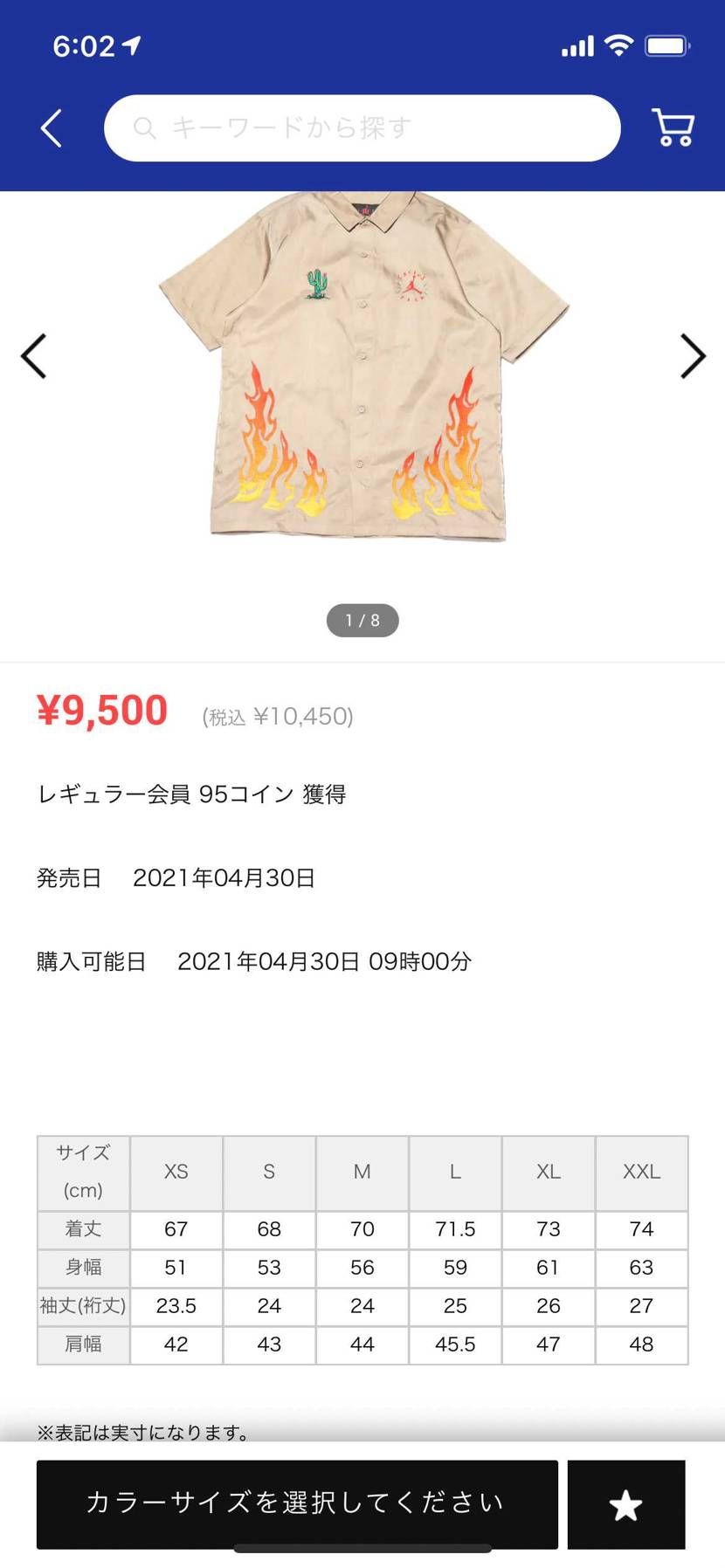Tap the location services arrow next to the clock
The image size is (725, 1568).
pyautogui.click(x=133, y=44)
